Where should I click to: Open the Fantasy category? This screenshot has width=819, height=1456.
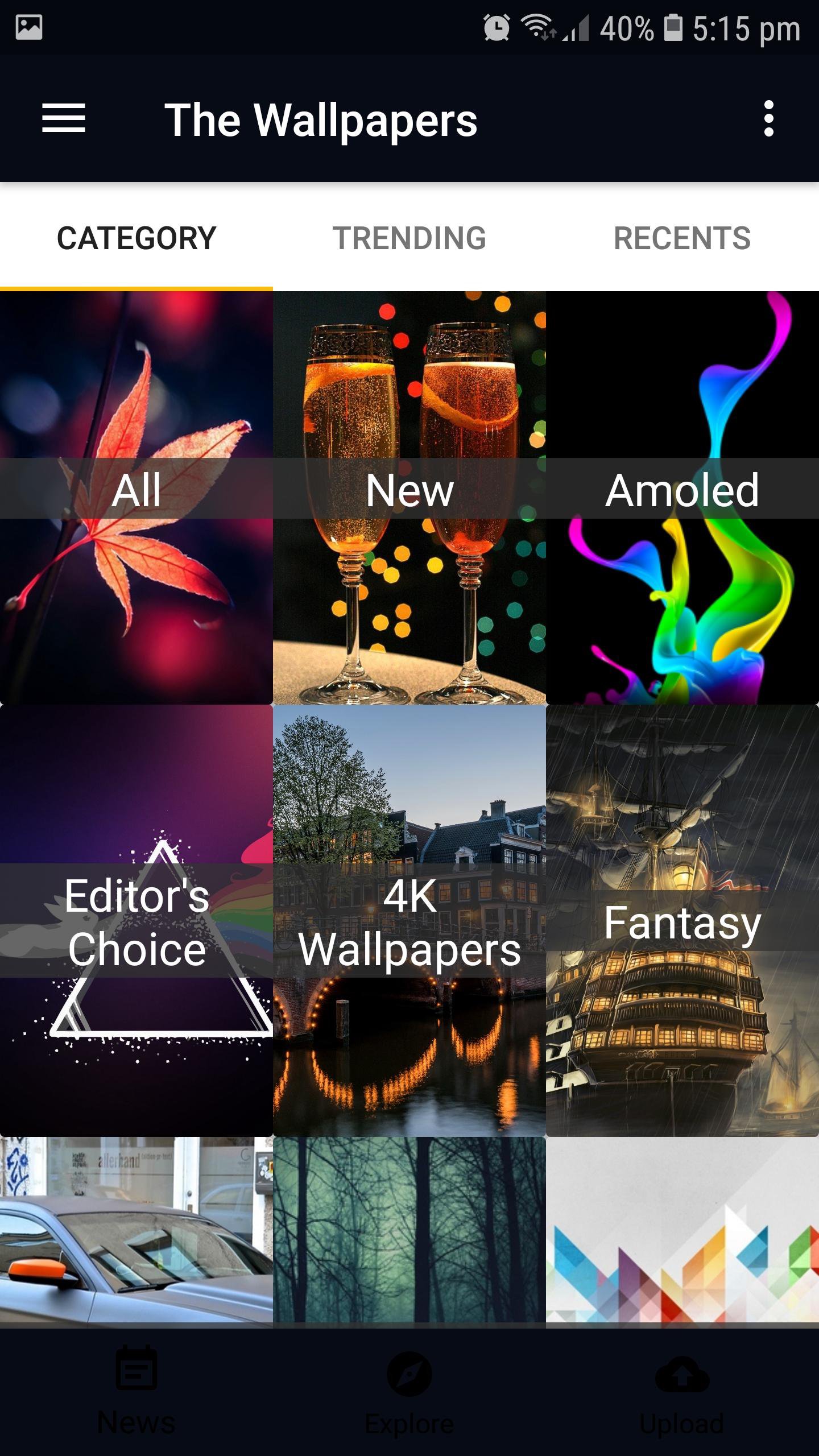(682, 921)
